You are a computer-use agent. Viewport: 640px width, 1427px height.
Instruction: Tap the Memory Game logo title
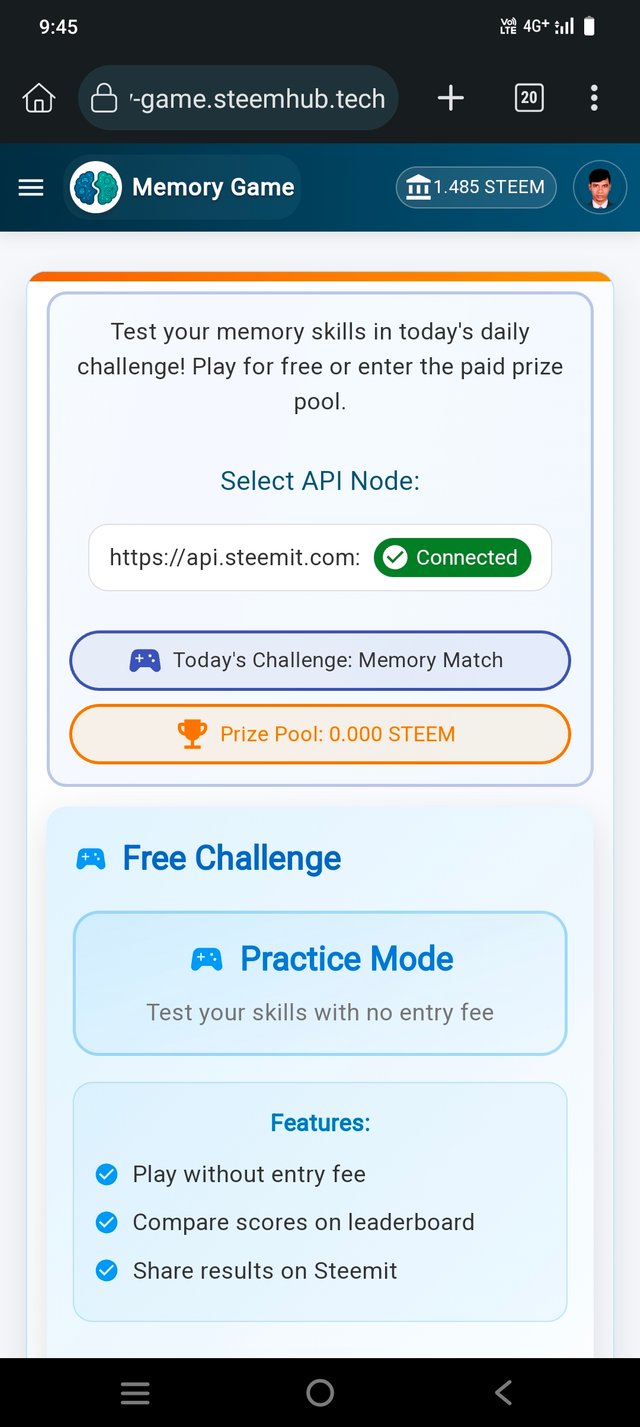[x=182, y=187]
